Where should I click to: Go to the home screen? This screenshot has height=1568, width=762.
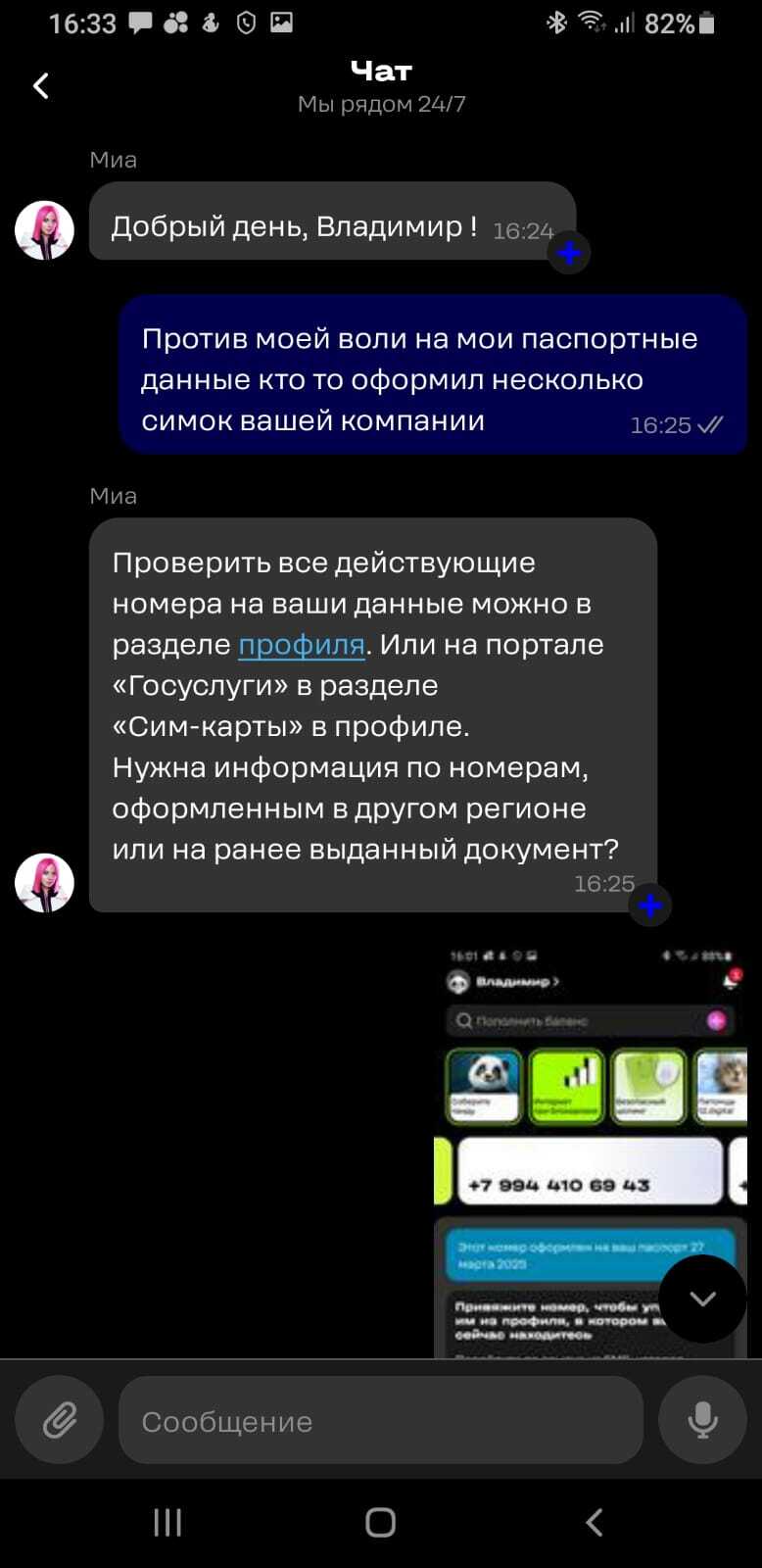pos(380,1522)
